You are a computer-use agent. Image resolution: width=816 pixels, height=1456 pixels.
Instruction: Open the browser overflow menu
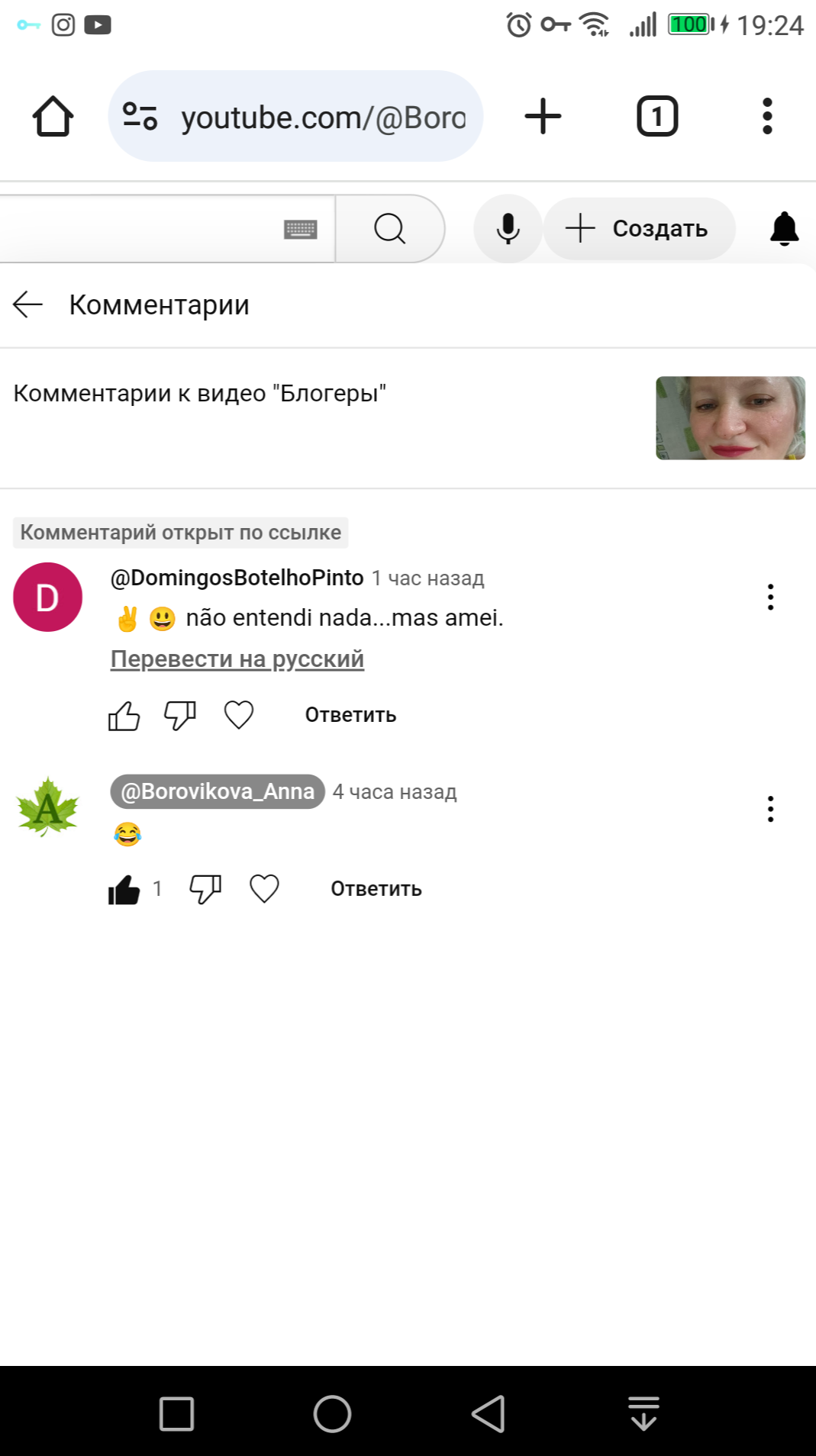click(767, 117)
